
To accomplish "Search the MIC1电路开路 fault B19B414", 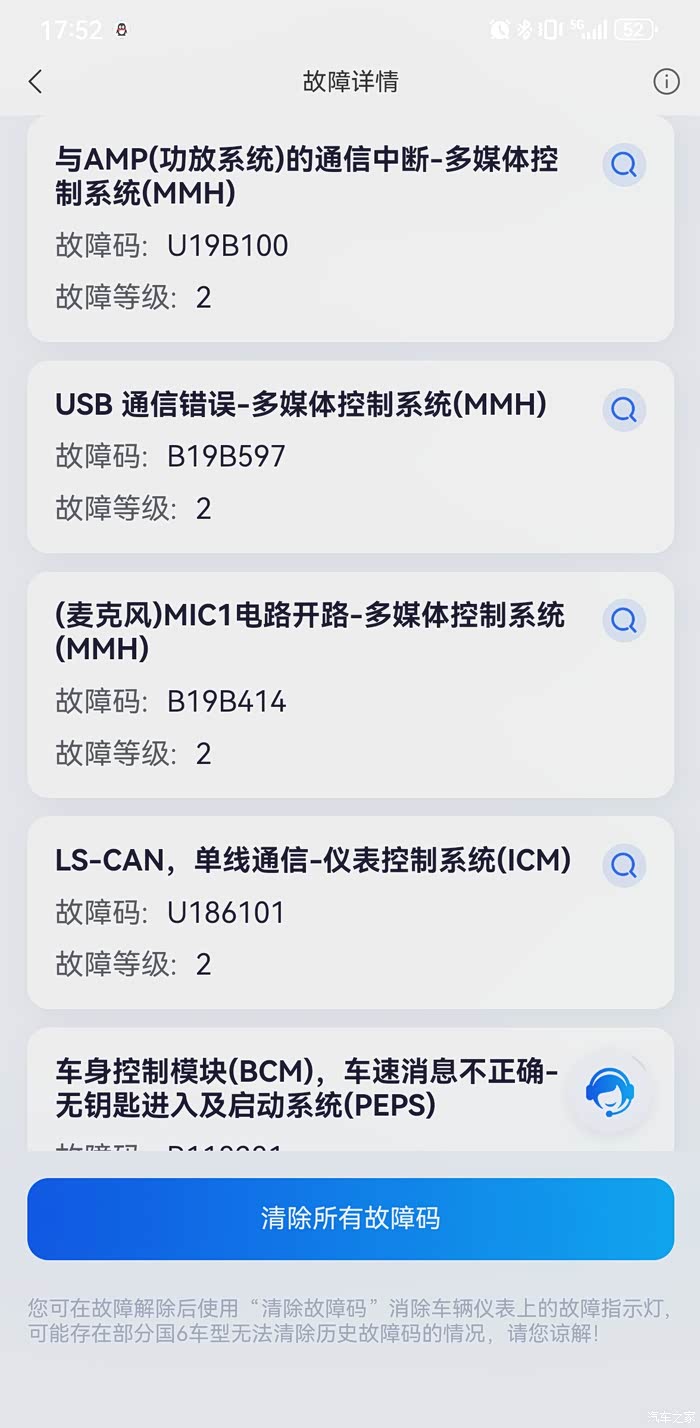I will click(624, 620).
